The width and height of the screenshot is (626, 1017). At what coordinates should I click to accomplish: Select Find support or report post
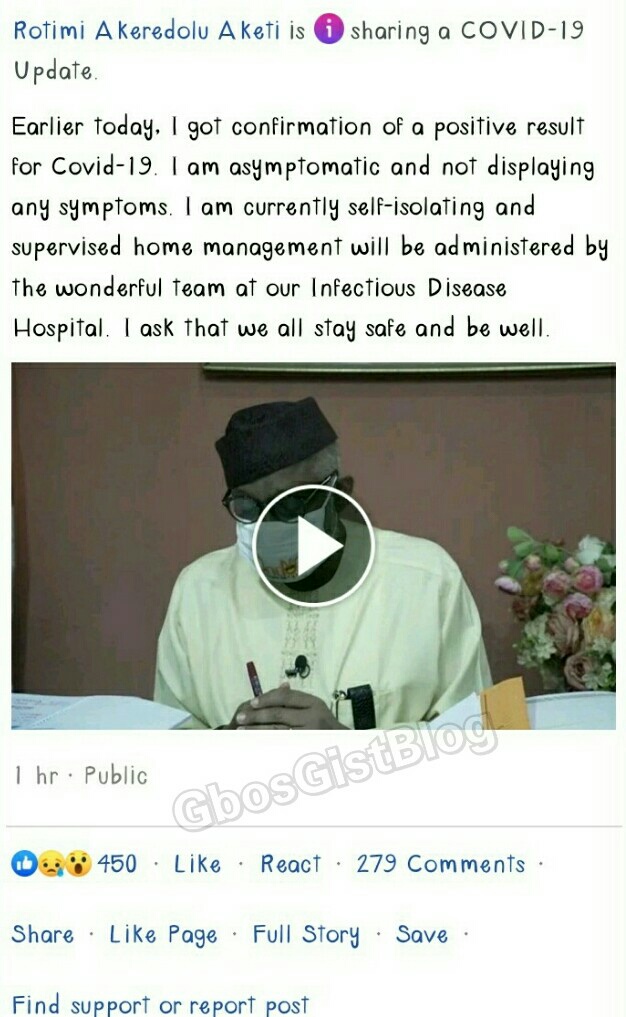160,1004
